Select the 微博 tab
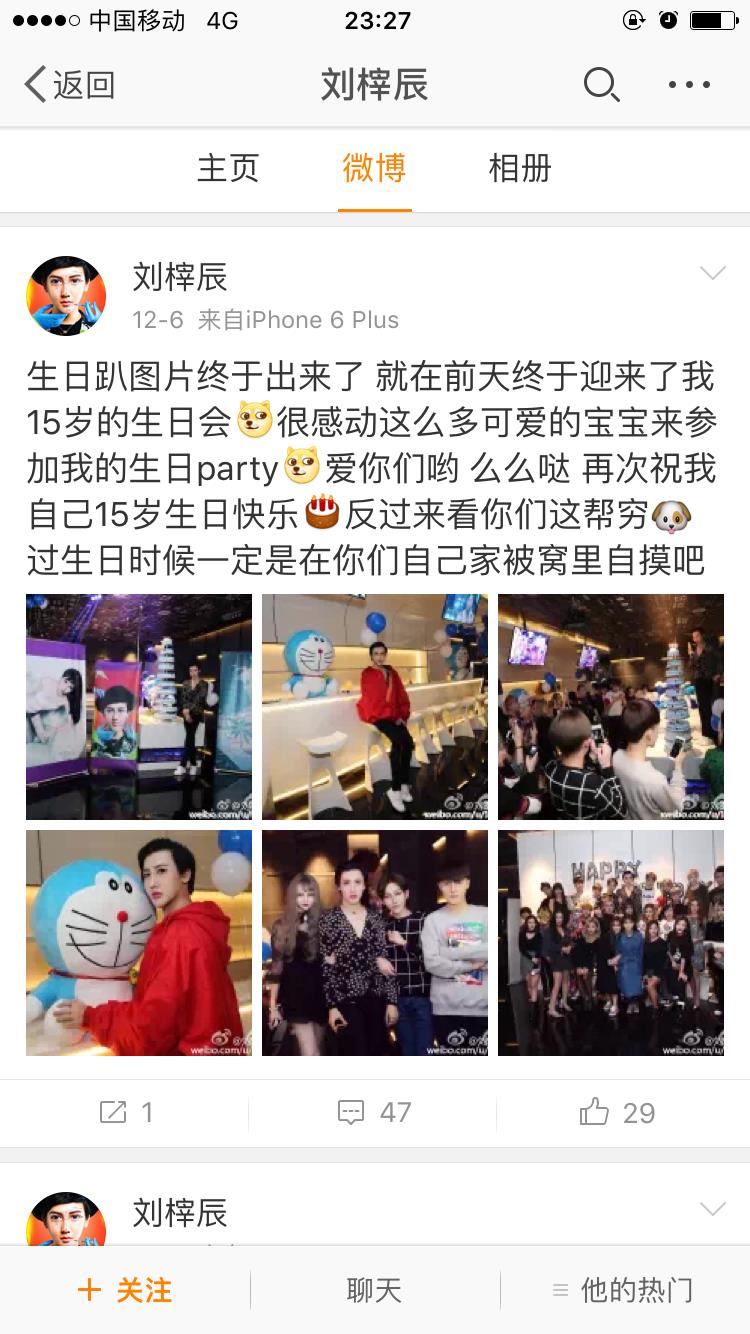 click(x=374, y=168)
